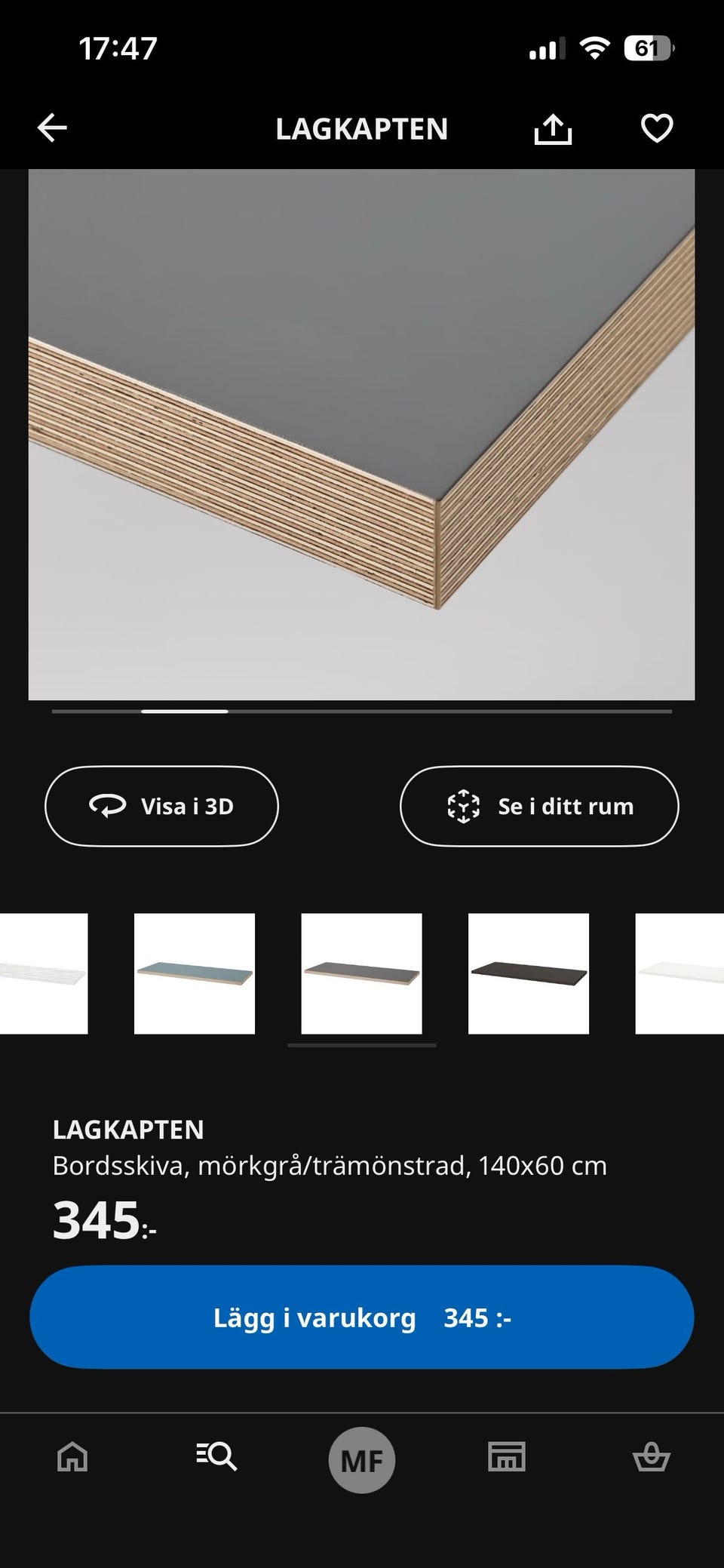Select the blue-grey tabletop variant thumbnail
724x1568 pixels.
[x=195, y=973]
